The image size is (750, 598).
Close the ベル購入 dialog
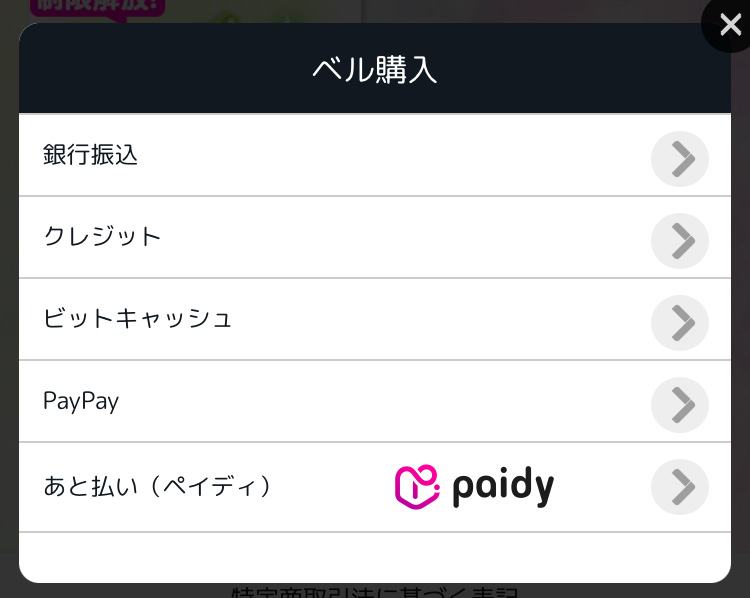730,25
